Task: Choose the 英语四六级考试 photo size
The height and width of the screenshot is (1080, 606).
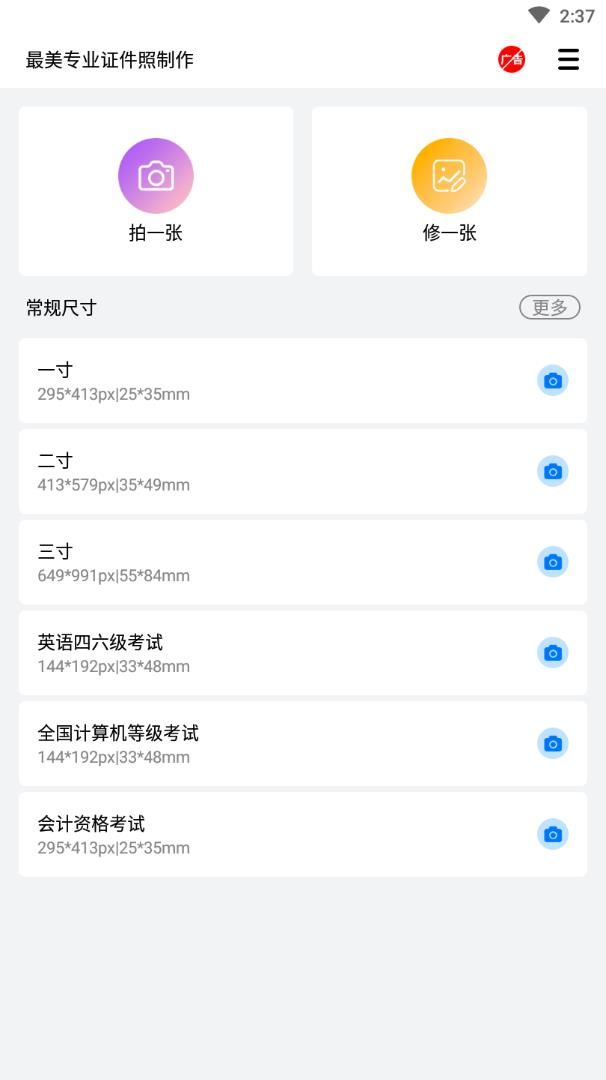Action: [x=303, y=653]
